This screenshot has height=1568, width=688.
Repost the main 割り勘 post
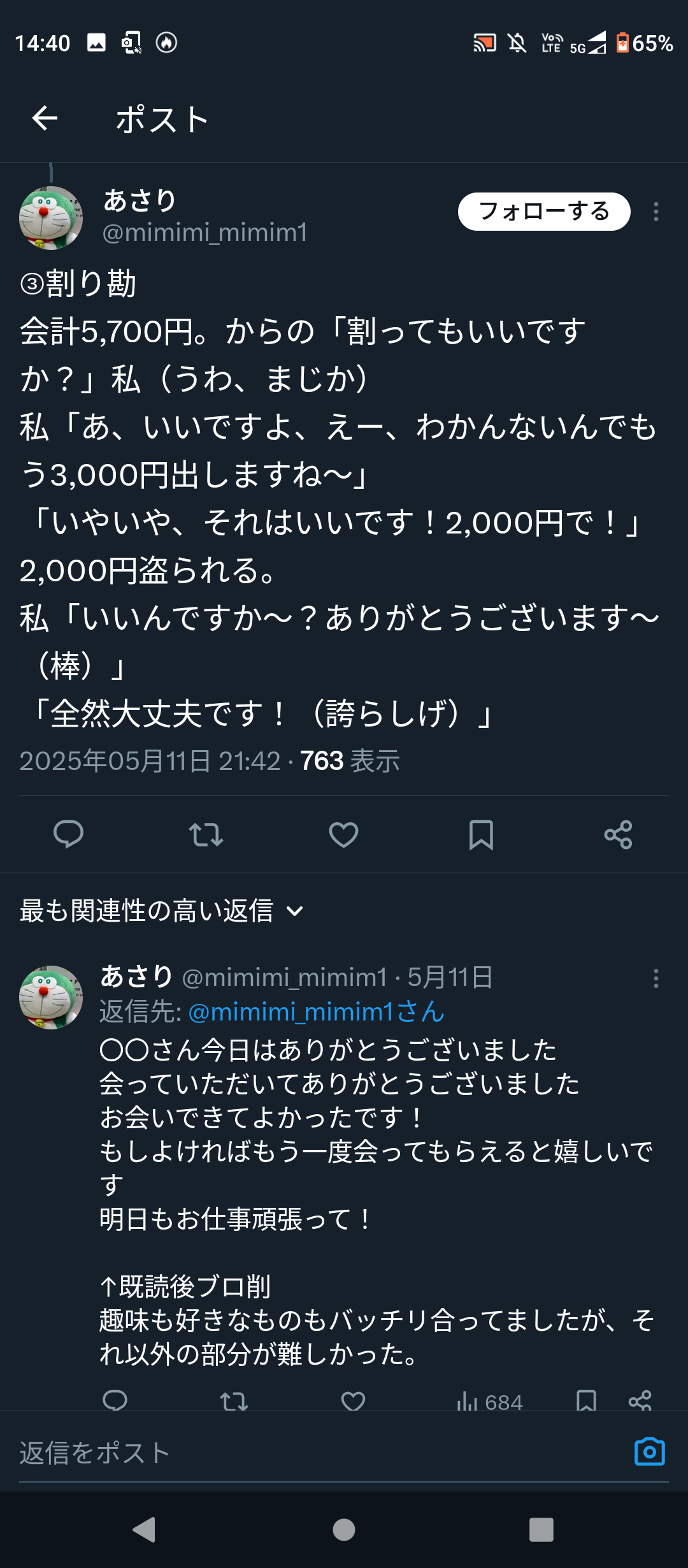tap(206, 834)
